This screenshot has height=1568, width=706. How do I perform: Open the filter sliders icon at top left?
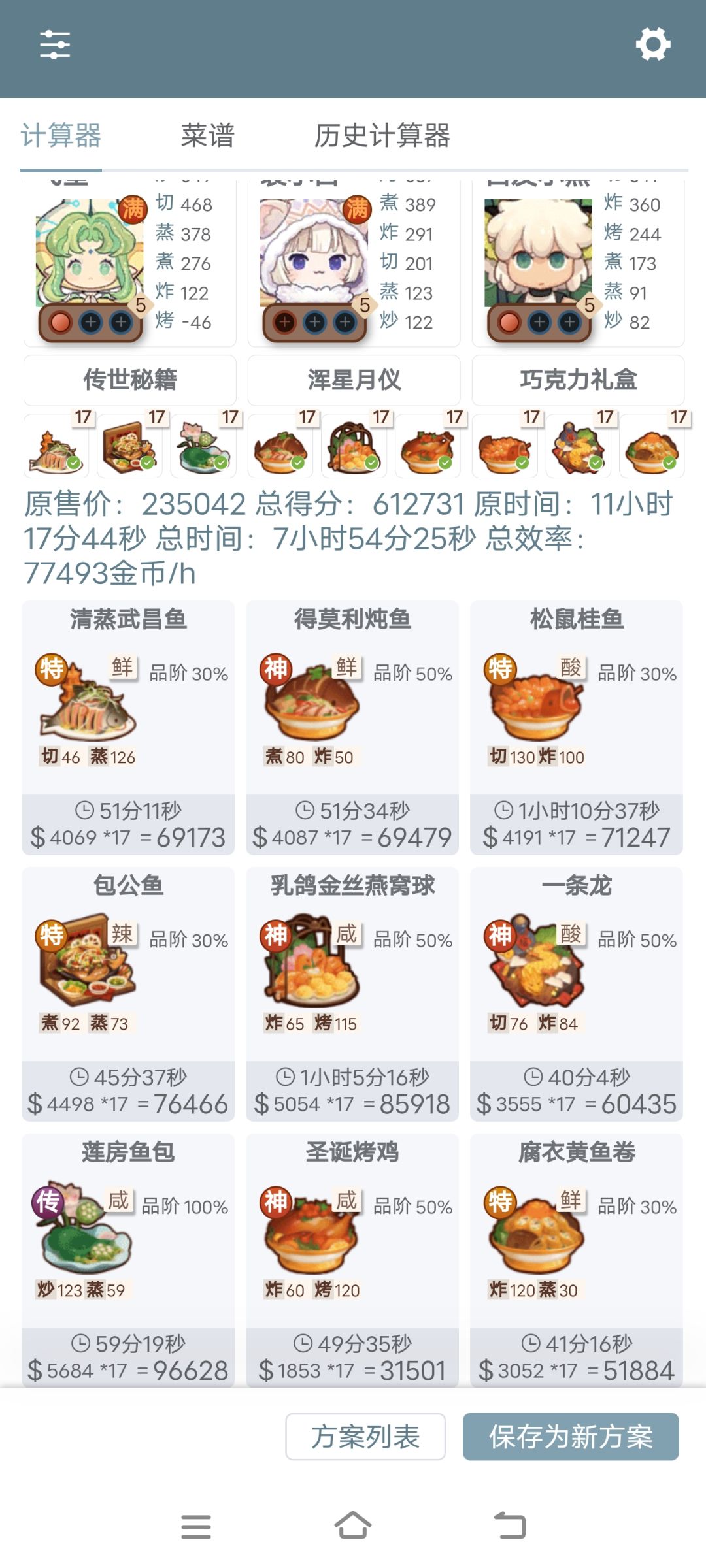click(56, 43)
